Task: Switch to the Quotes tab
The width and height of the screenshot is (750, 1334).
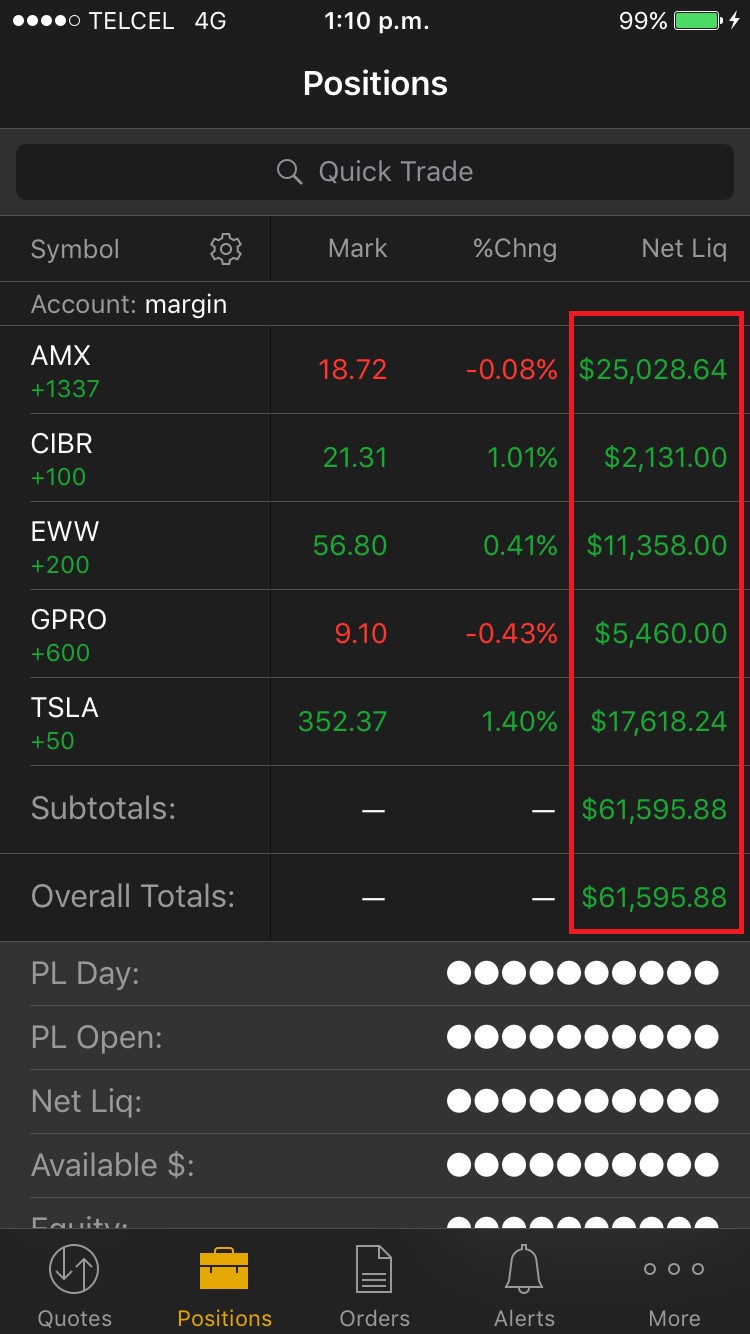Action: (75, 1283)
